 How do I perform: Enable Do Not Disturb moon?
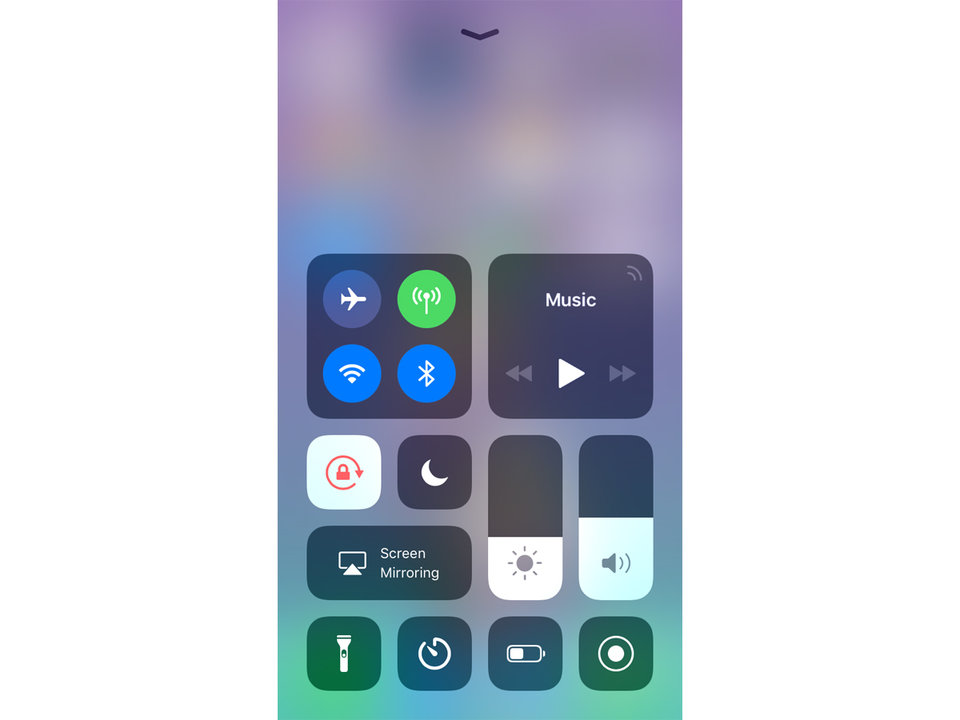(x=434, y=472)
